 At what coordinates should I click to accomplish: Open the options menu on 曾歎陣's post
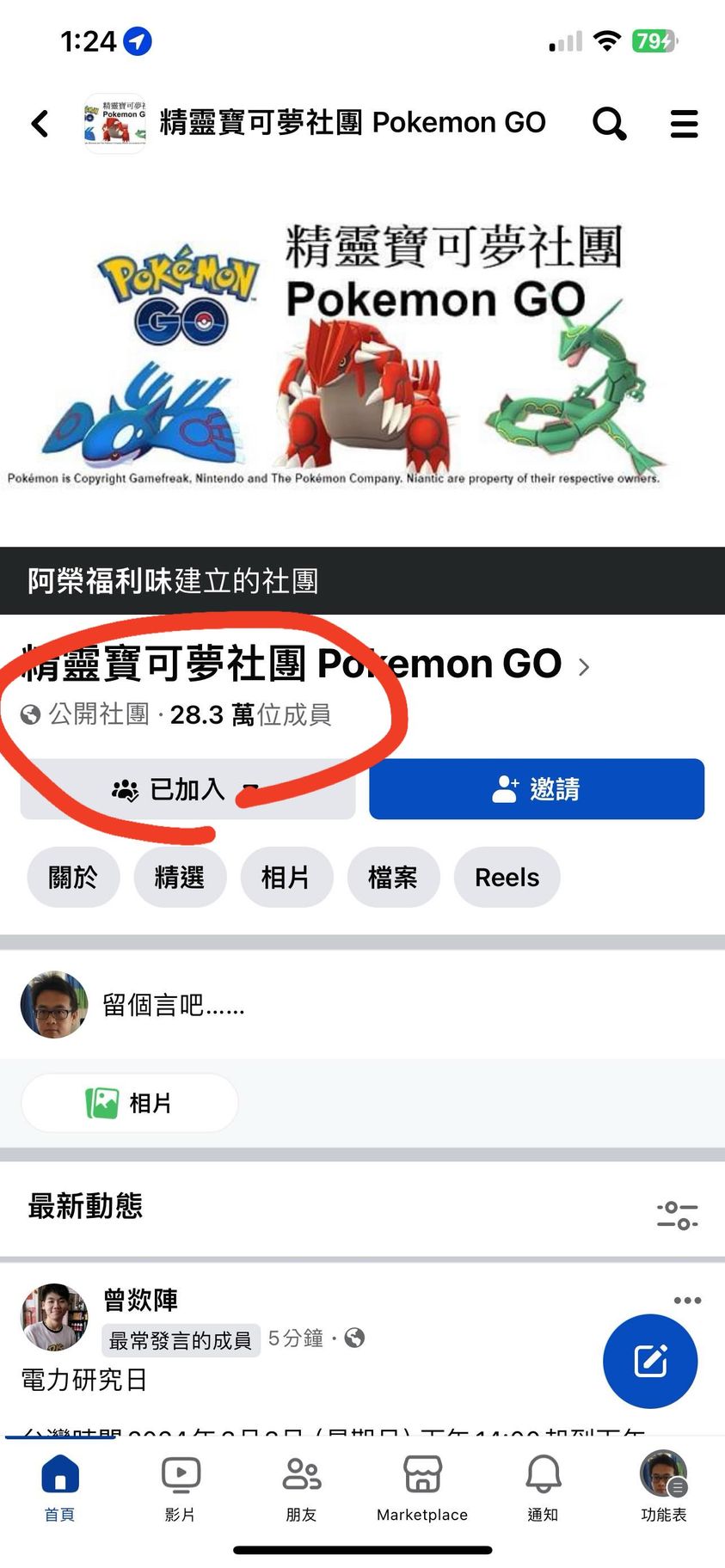click(687, 1300)
